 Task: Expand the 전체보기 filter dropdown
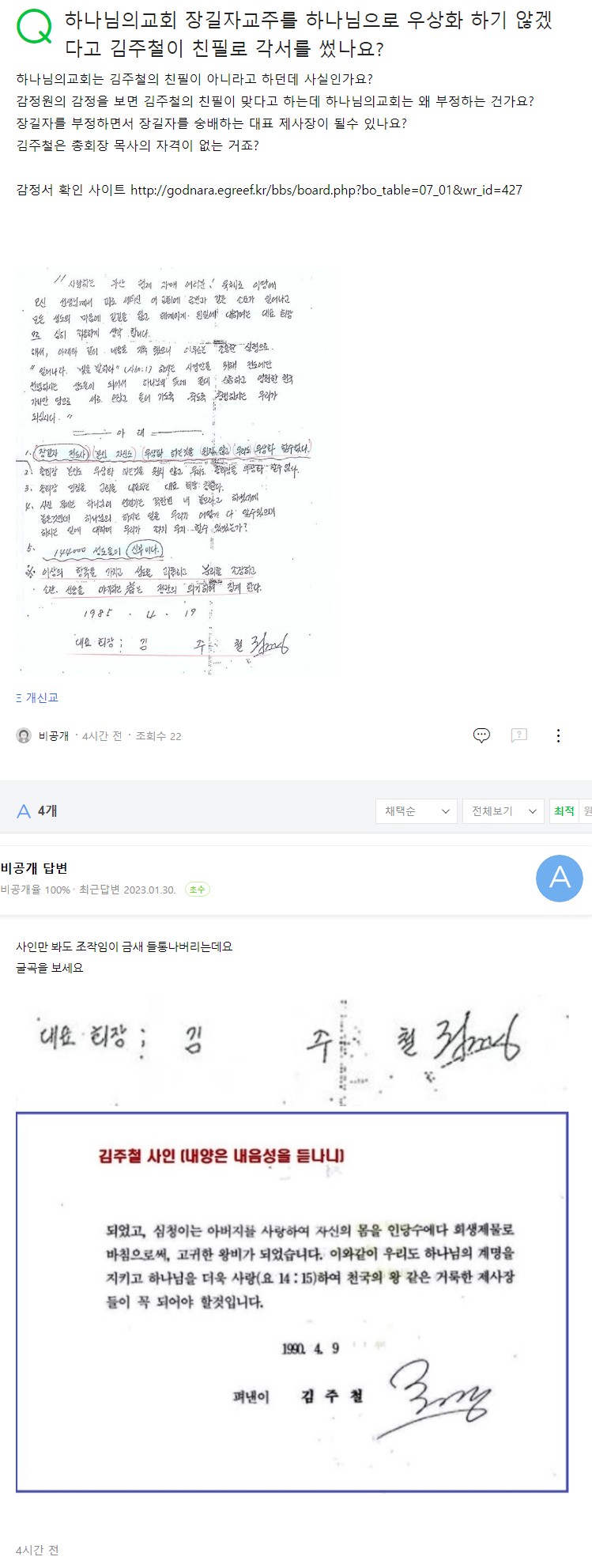(503, 811)
